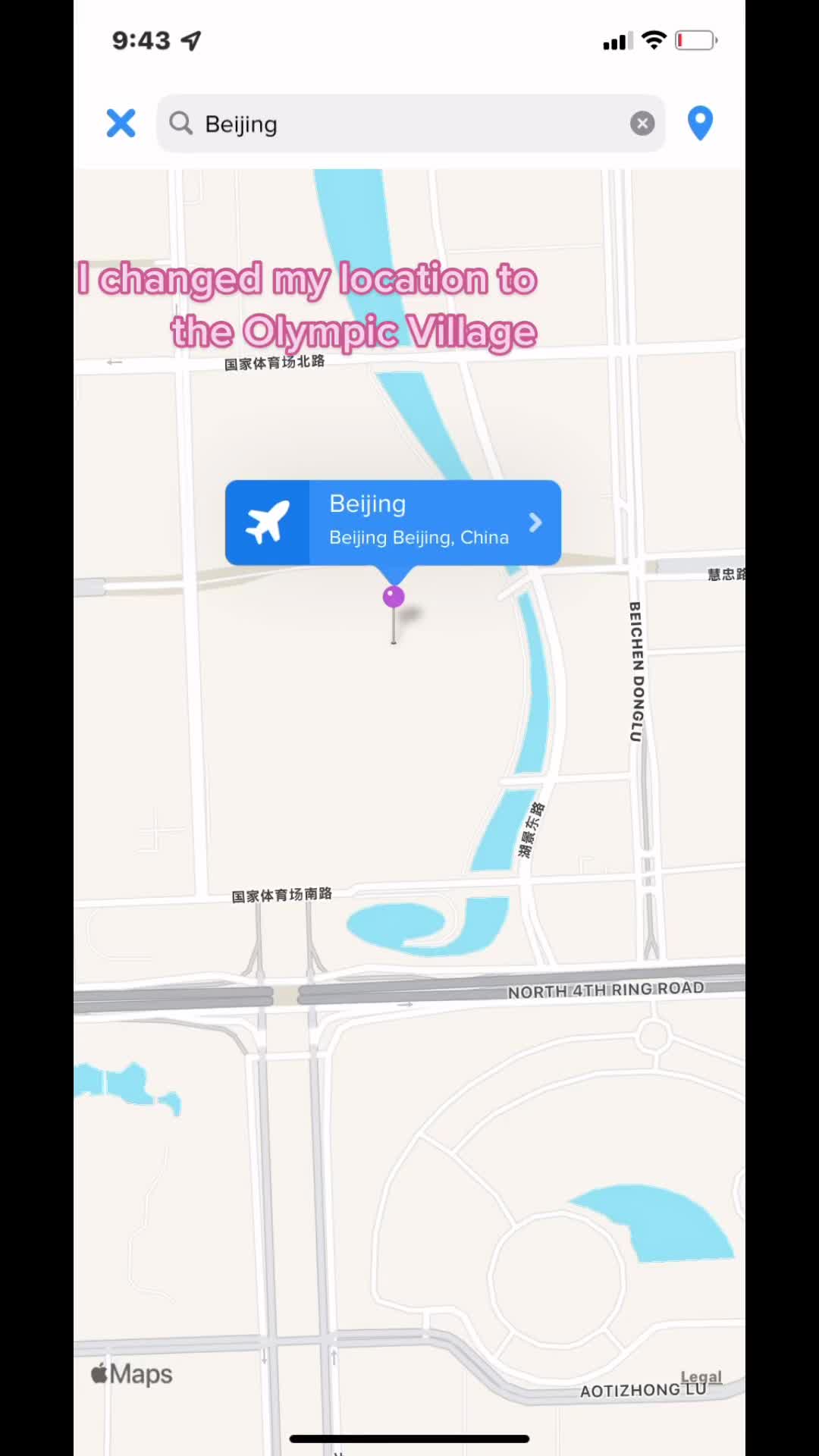The width and height of the screenshot is (819, 1456).
Task: Close the location search screen
Action: pyautogui.click(x=121, y=123)
